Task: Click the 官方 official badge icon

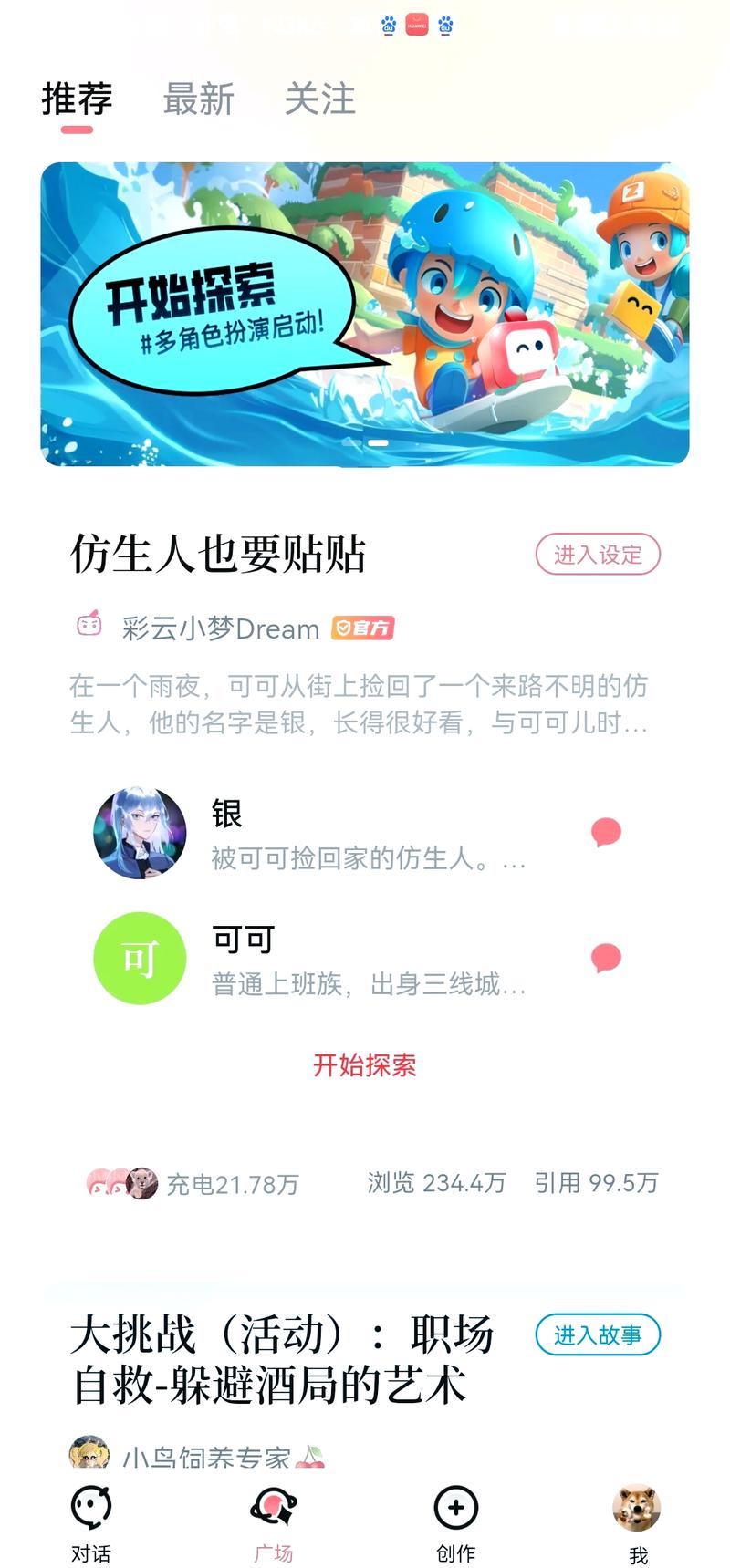Action: (x=362, y=628)
